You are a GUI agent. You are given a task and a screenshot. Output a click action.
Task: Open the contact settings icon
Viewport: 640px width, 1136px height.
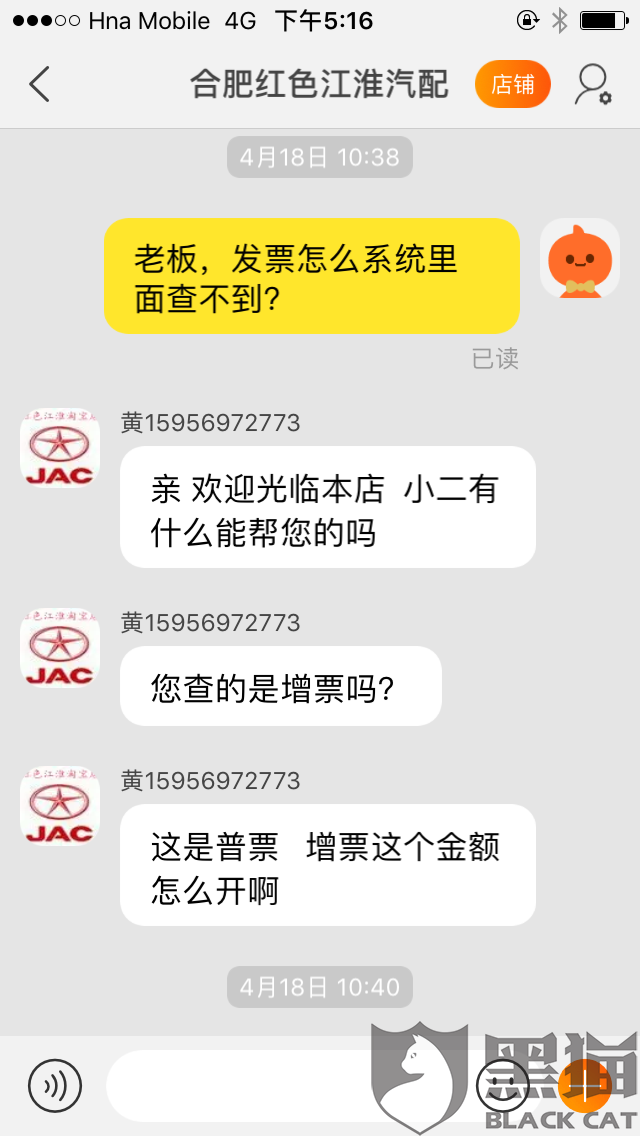coord(592,85)
